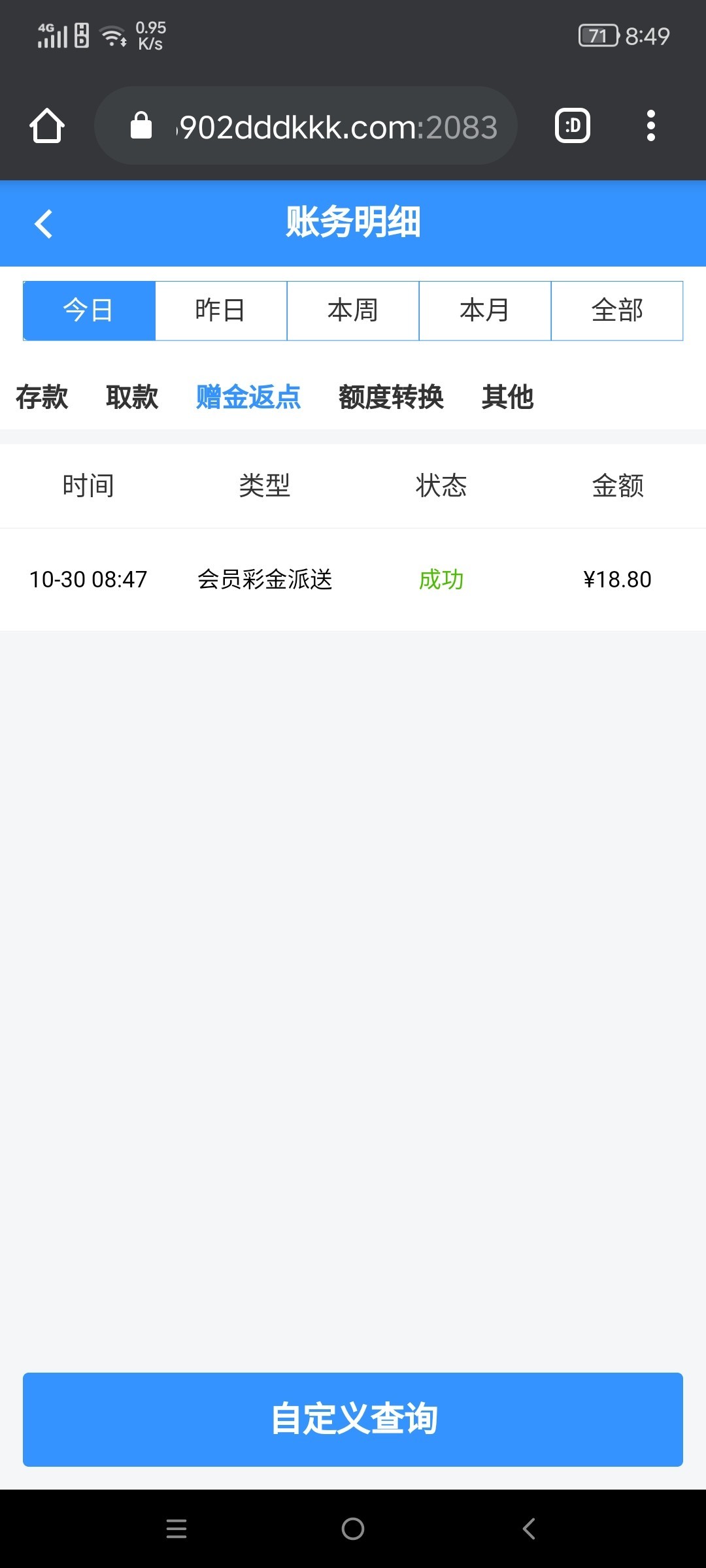View the 额度转换 category

391,397
